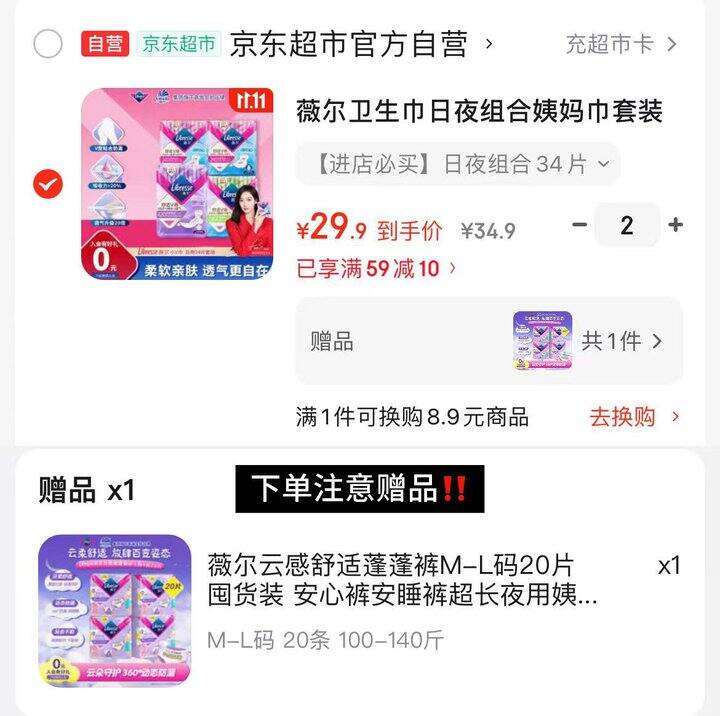Screen dimensions: 720x716
Task: Change the 日夜组合 34片 specification
Action: (457, 165)
